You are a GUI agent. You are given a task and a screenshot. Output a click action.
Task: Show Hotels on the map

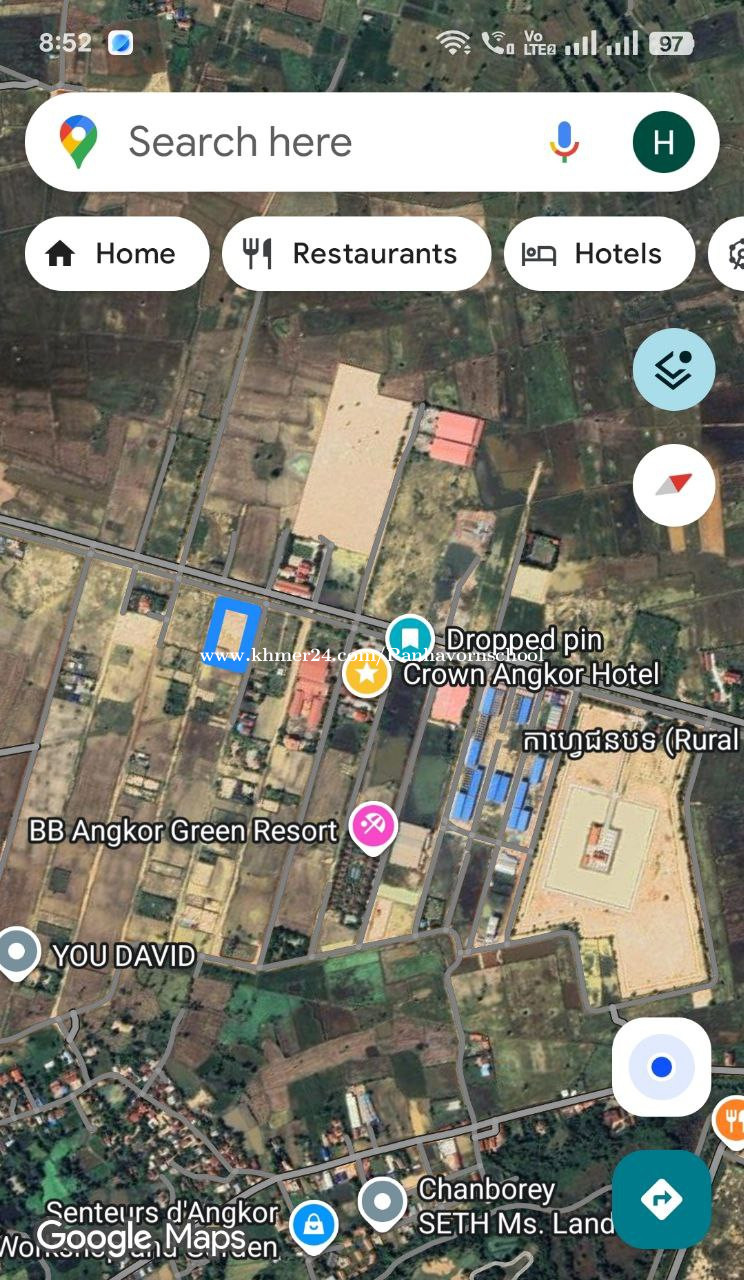point(598,254)
